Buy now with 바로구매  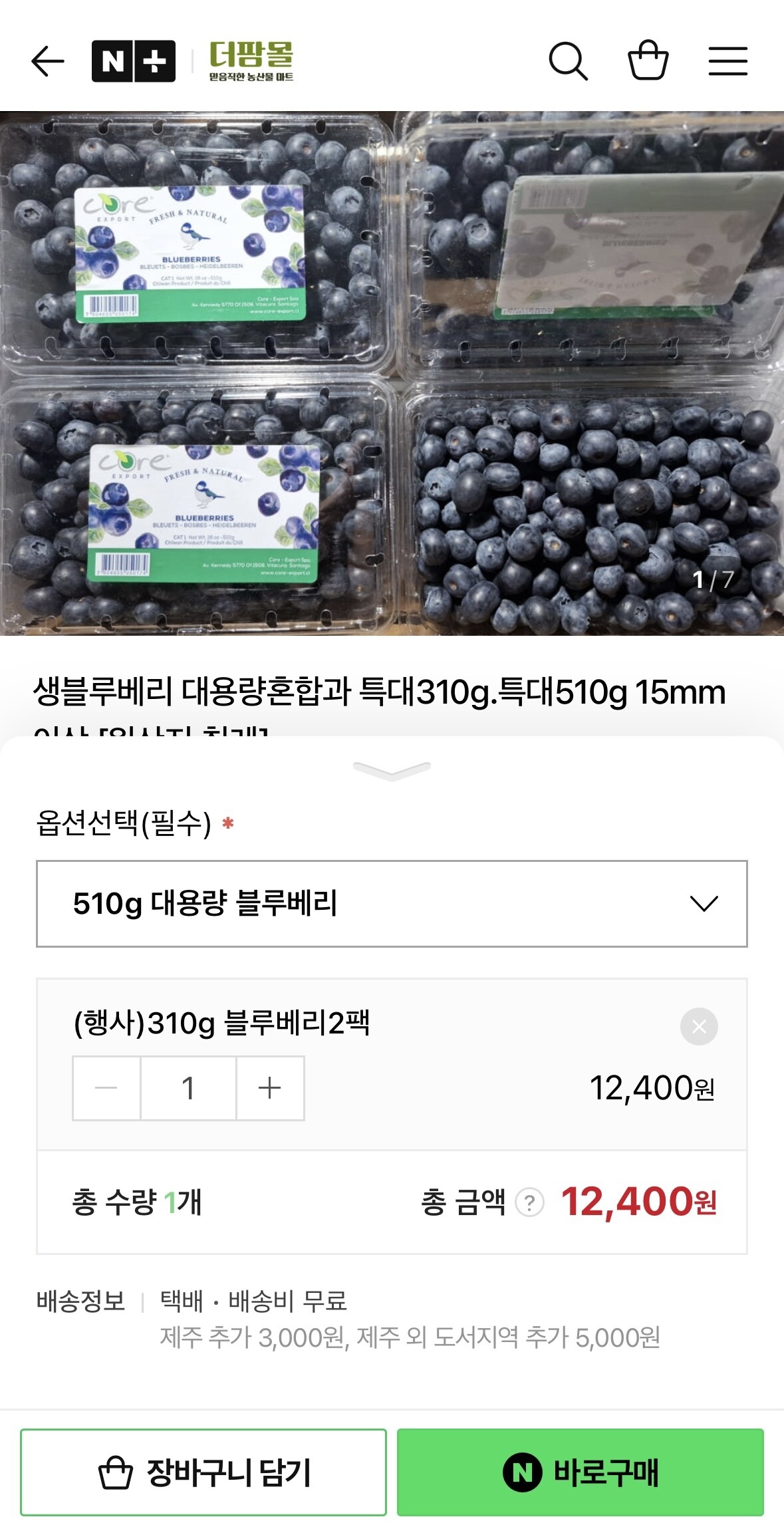(580, 1472)
